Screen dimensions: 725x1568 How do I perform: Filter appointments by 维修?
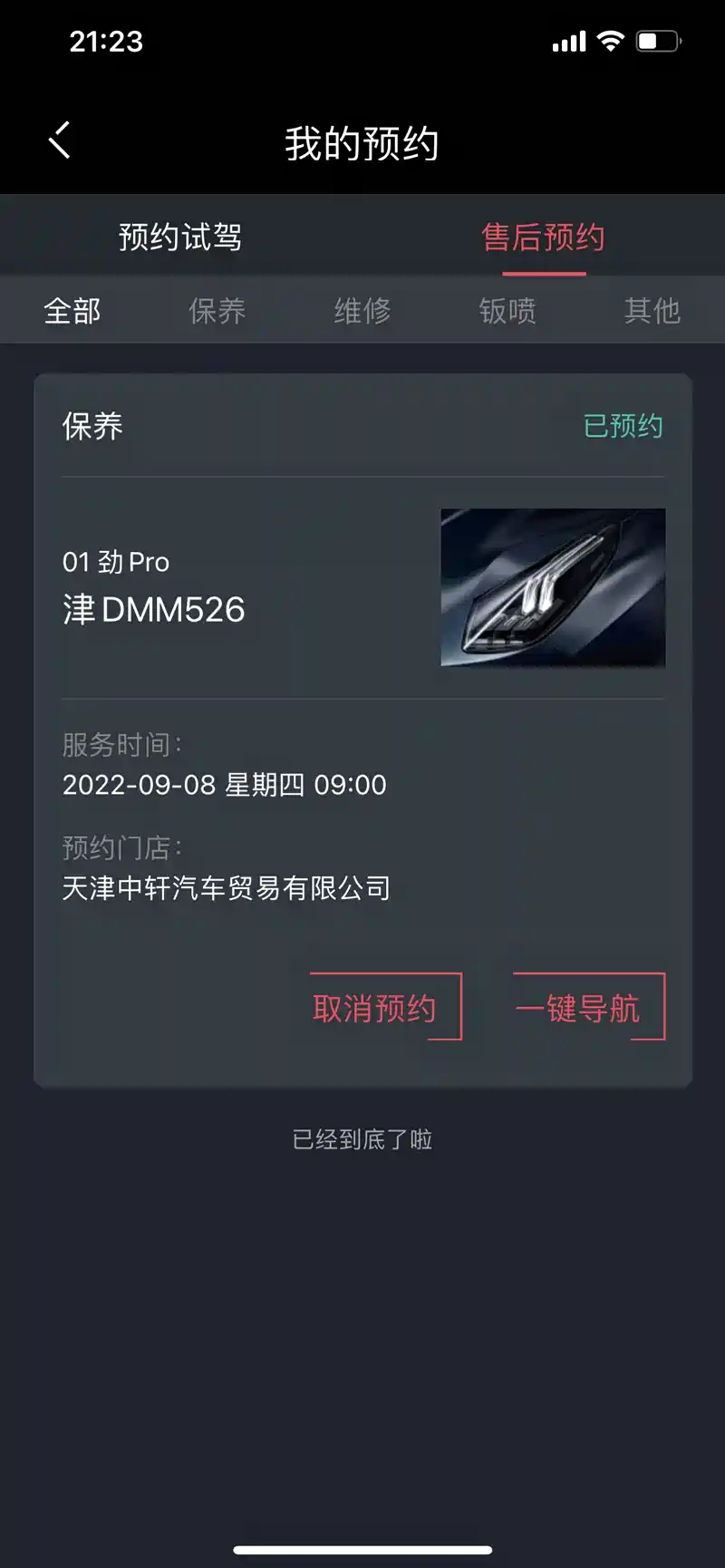(362, 311)
